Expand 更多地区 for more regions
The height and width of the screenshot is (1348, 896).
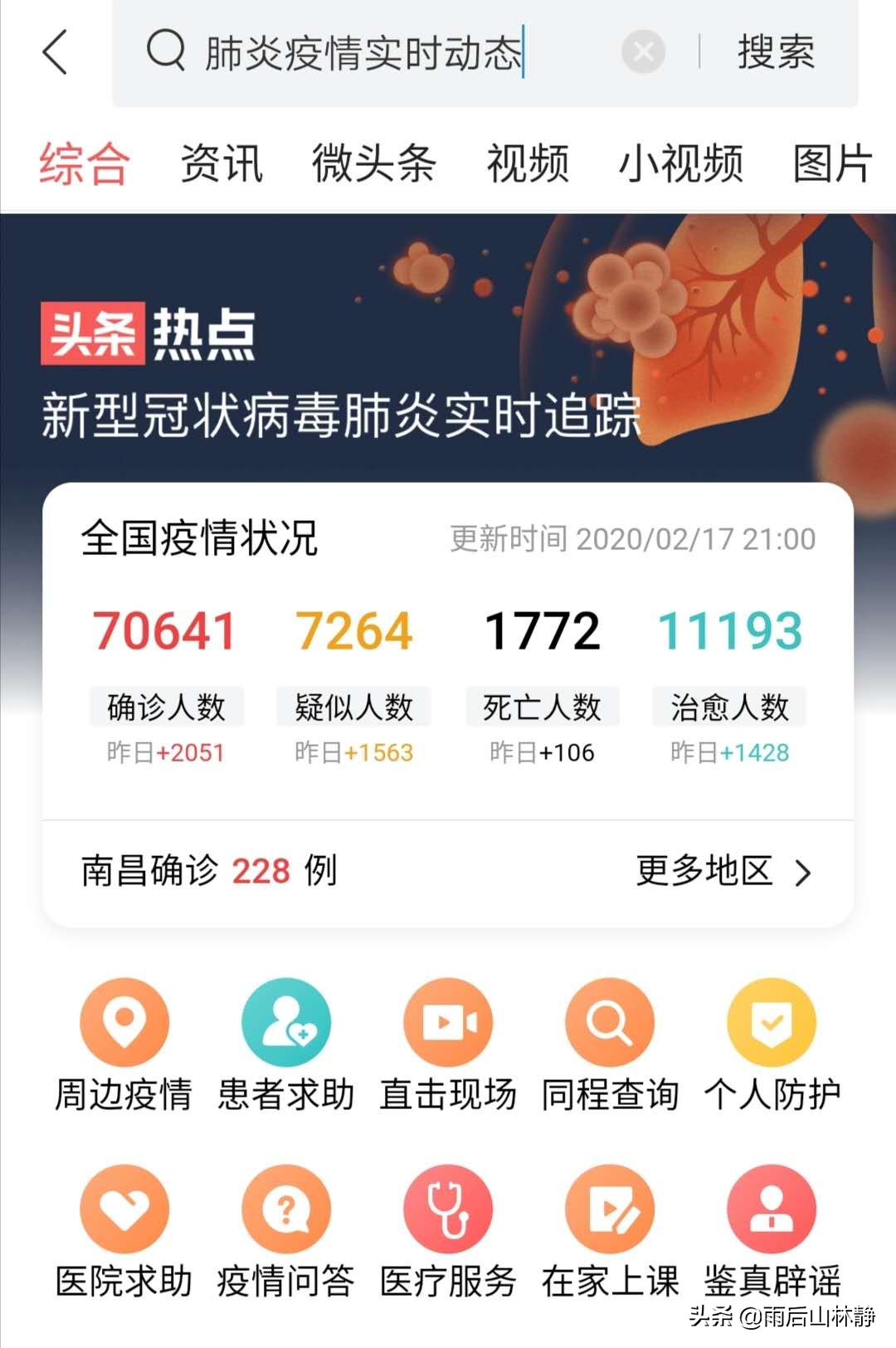[x=724, y=871]
